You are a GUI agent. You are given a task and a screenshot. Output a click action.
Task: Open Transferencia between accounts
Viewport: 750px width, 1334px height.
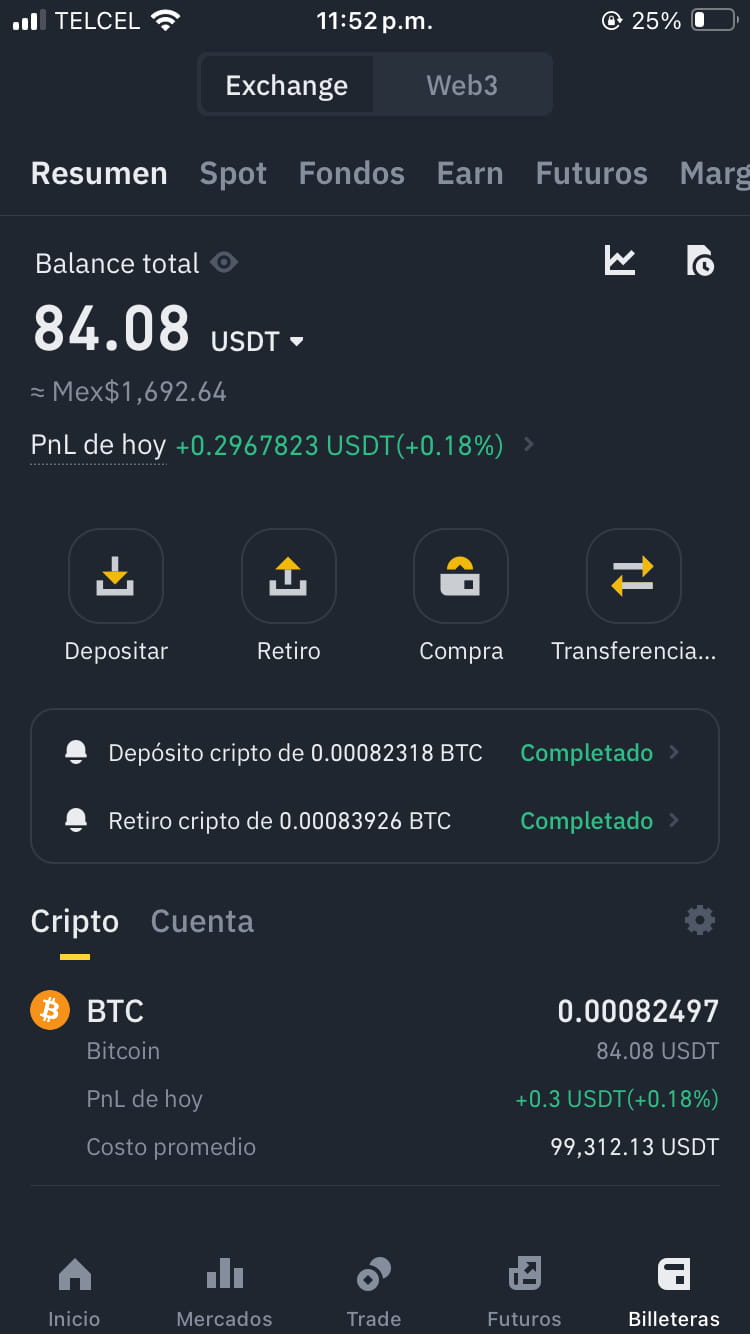click(633, 596)
